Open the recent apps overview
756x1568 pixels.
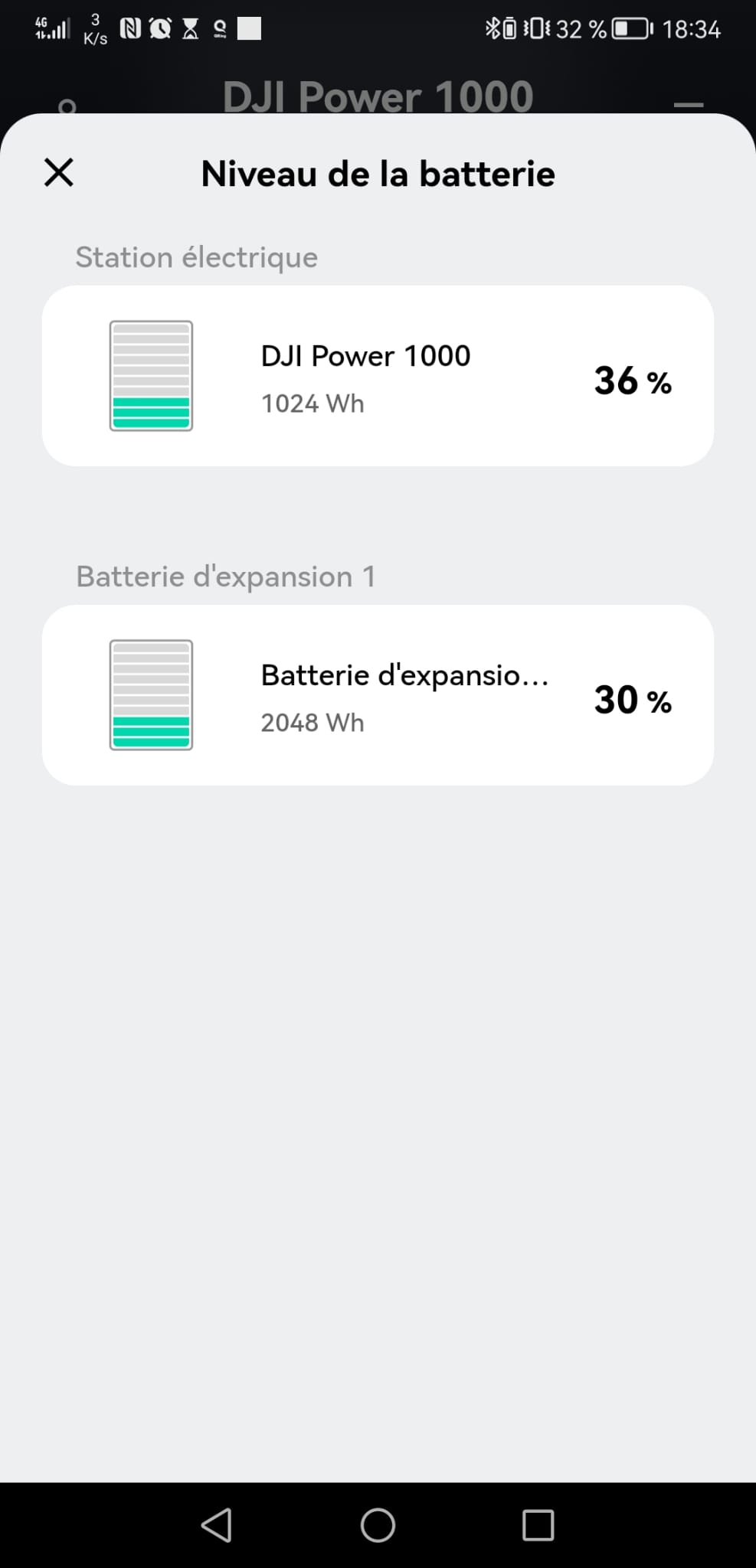tap(538, 1524)
